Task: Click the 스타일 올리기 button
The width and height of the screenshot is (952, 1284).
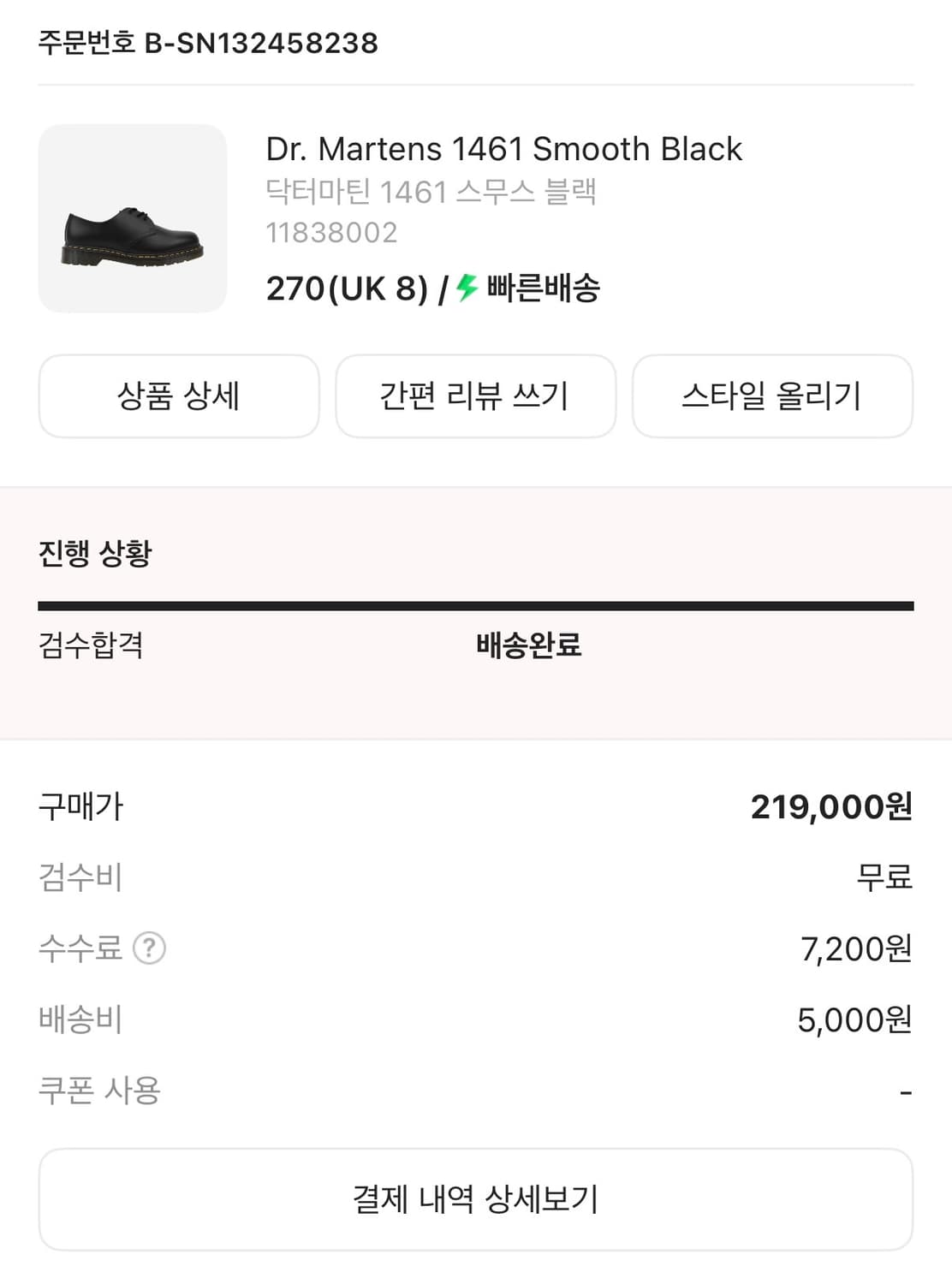Action: coord(773,396)
